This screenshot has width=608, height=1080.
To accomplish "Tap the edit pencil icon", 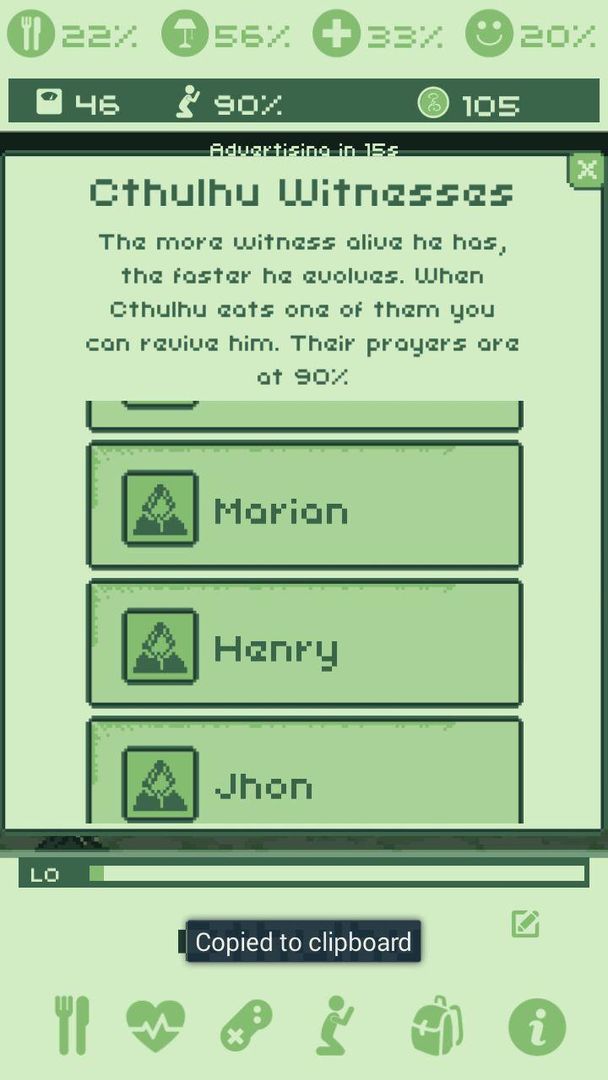I will (x=525, y=924).
